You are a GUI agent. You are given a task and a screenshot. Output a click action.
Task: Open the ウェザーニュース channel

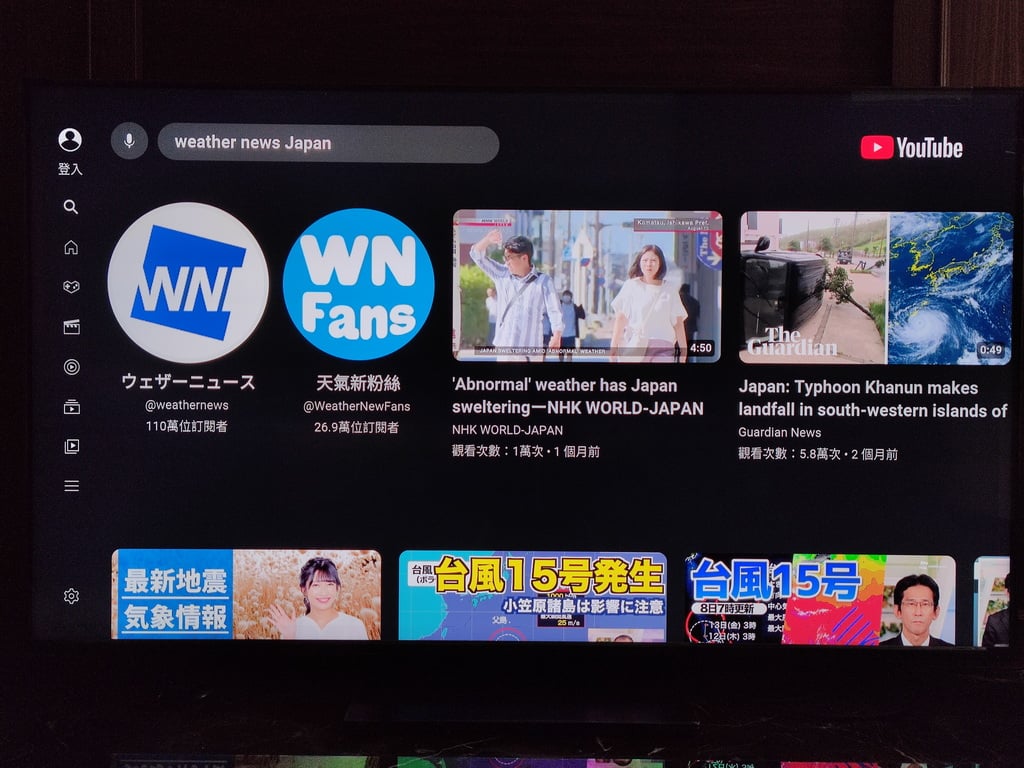click(x=188, y=283)
